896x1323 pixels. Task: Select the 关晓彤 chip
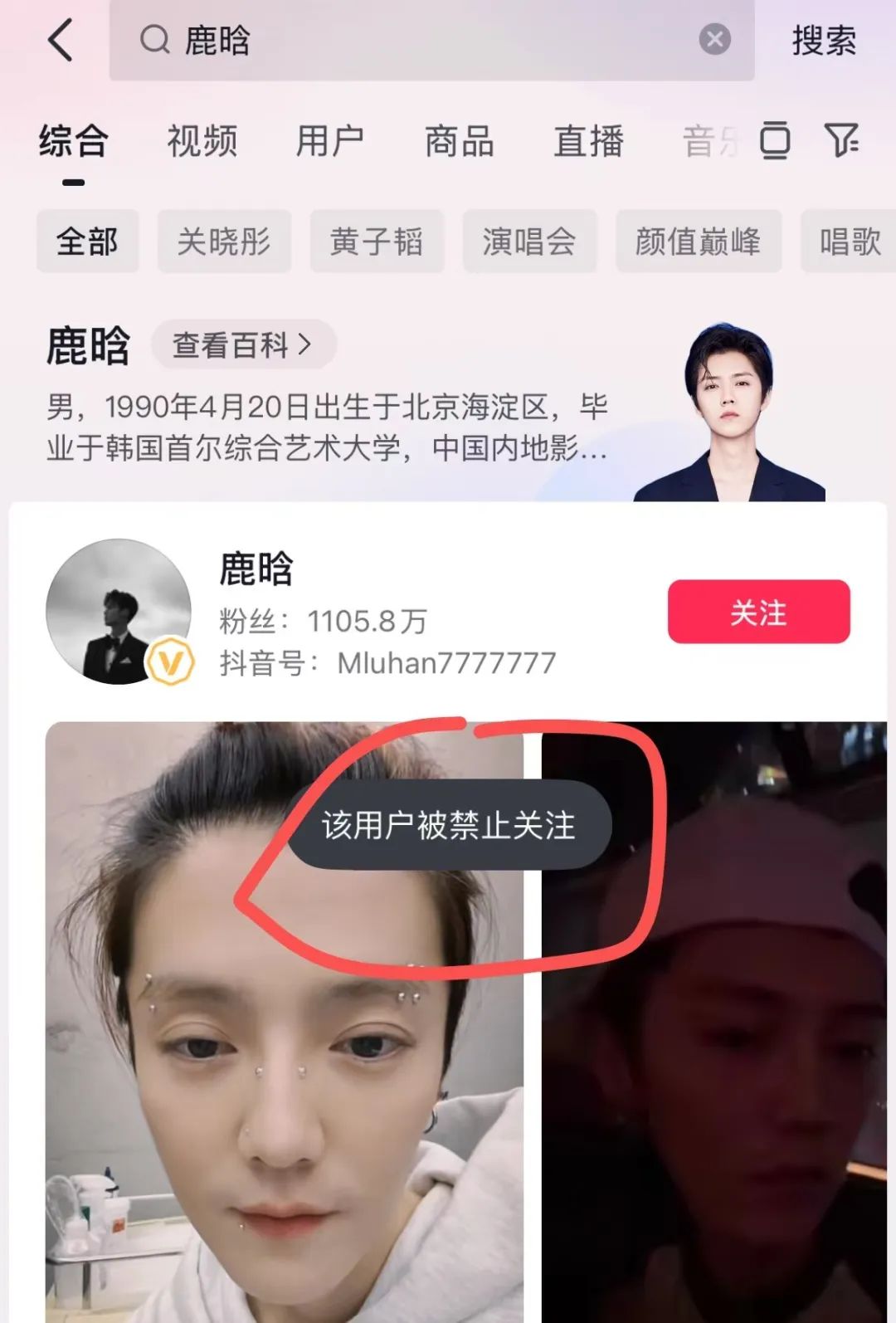coord(224,242)
